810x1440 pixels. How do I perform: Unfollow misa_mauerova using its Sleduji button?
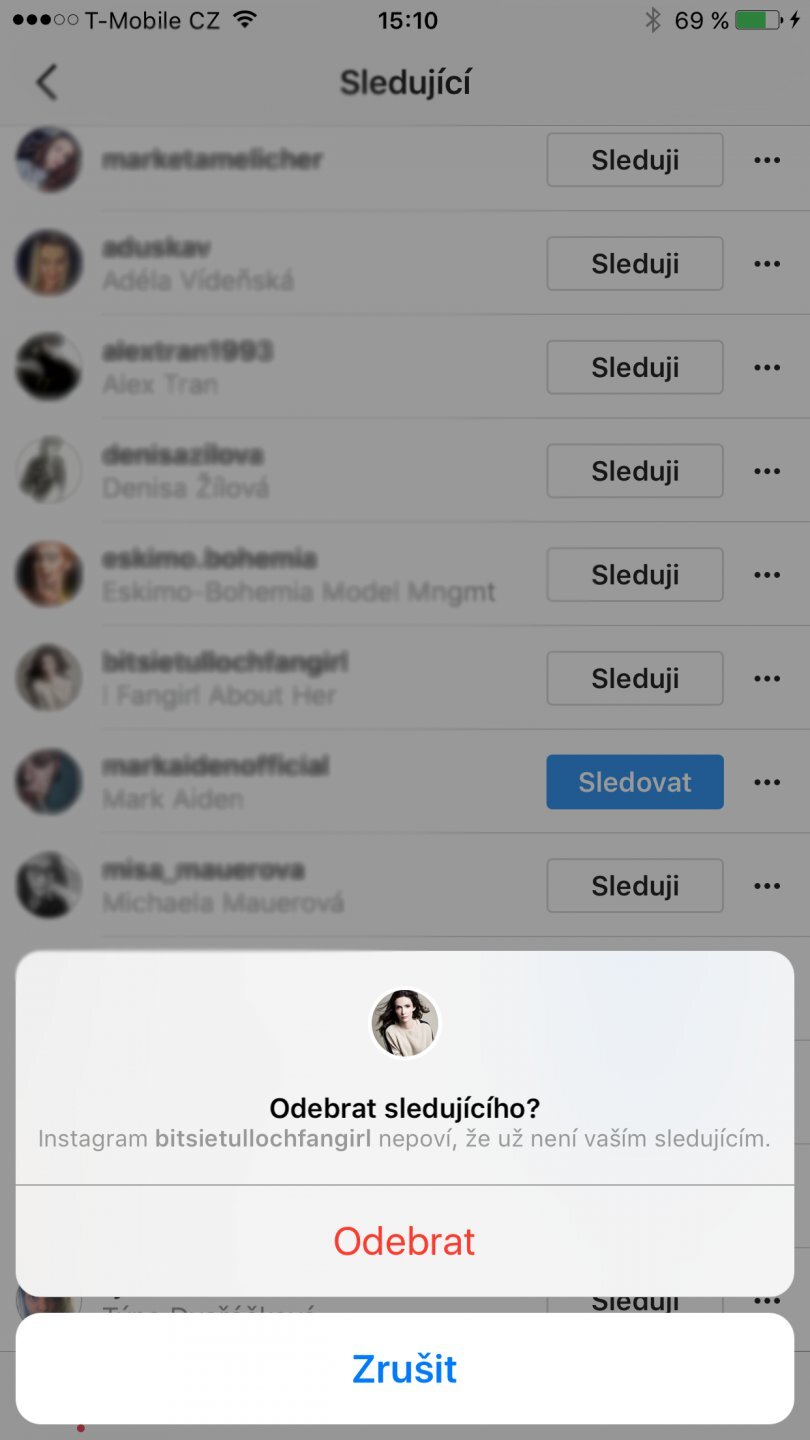[634, 885]
